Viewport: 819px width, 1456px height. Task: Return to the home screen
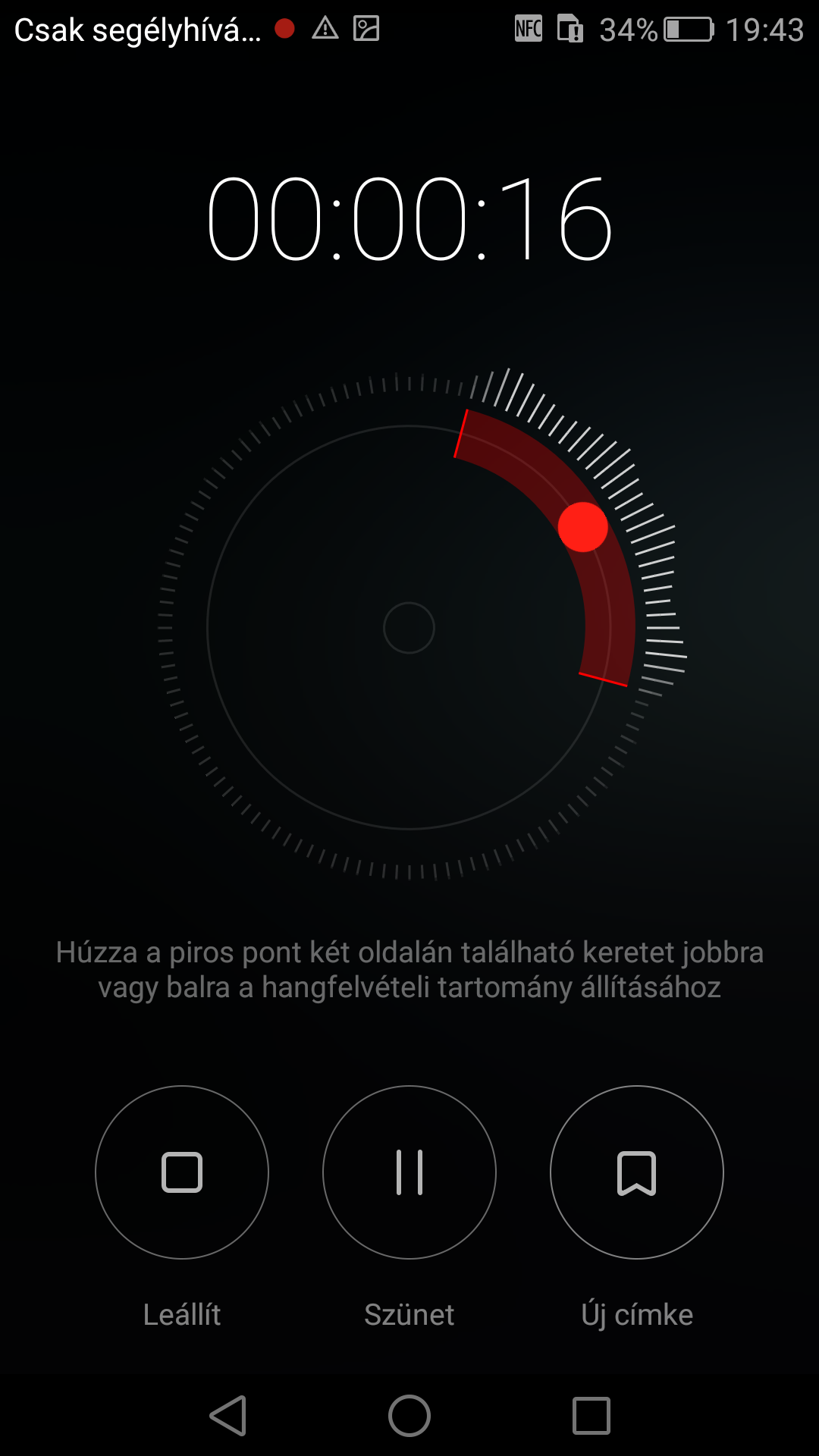pos(409,1416)
